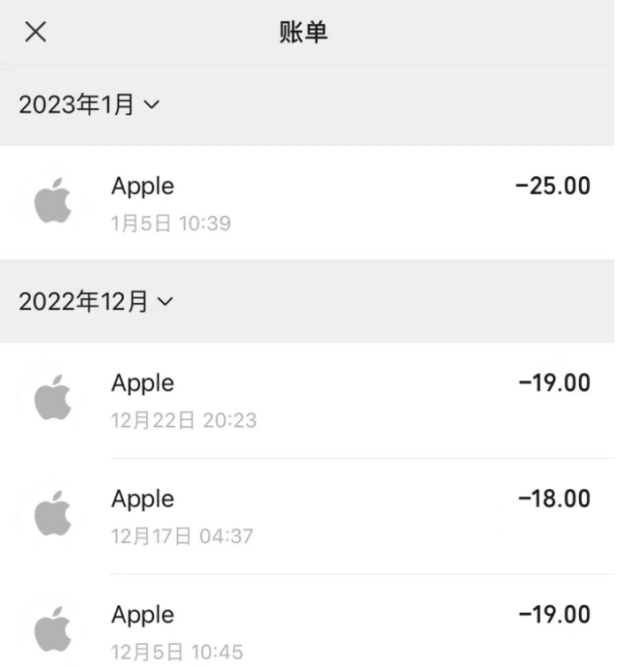View the Apple transaction on 12月22日 20:23
The height and width of the screenshot is (667, 641).
click(320, 400)
